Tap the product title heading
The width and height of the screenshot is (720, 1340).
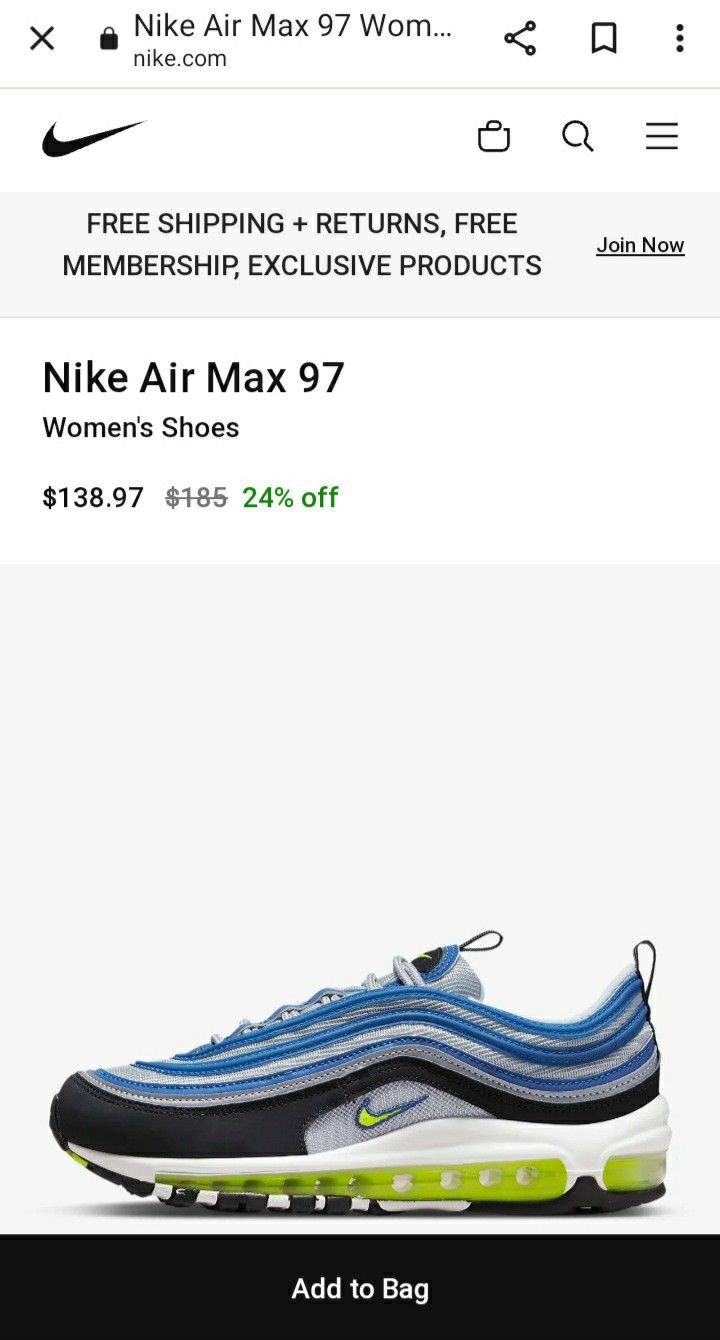point(195,377)
